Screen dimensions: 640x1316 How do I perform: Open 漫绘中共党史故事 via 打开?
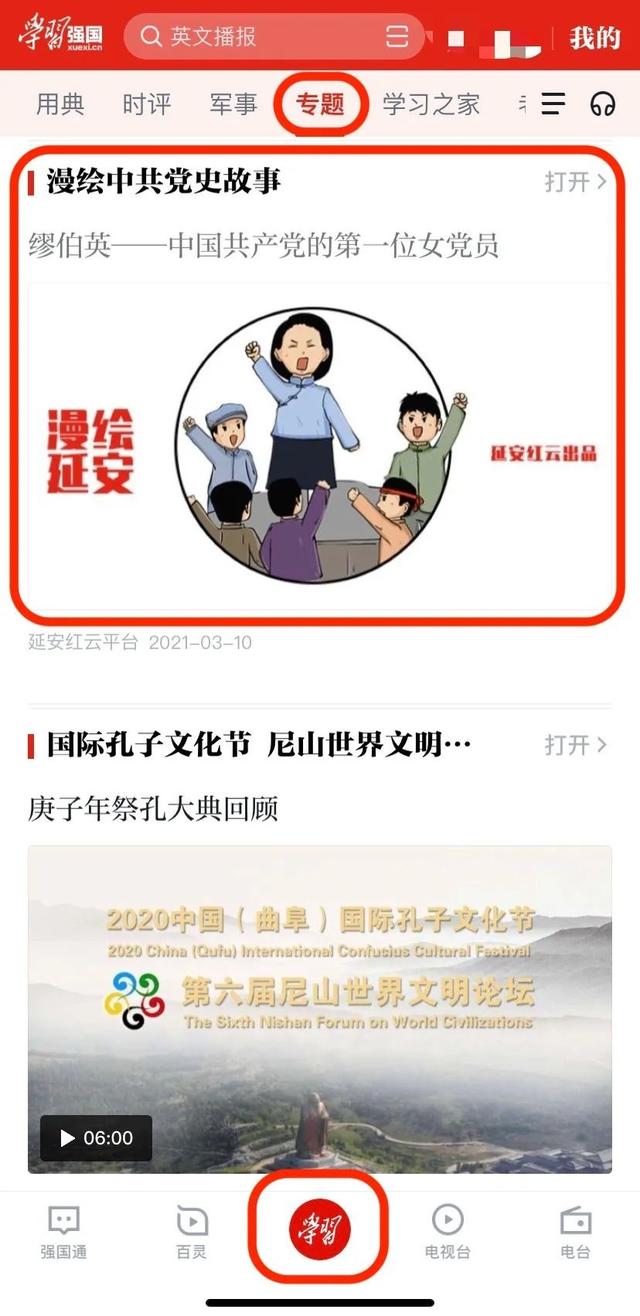click(575, 182)
